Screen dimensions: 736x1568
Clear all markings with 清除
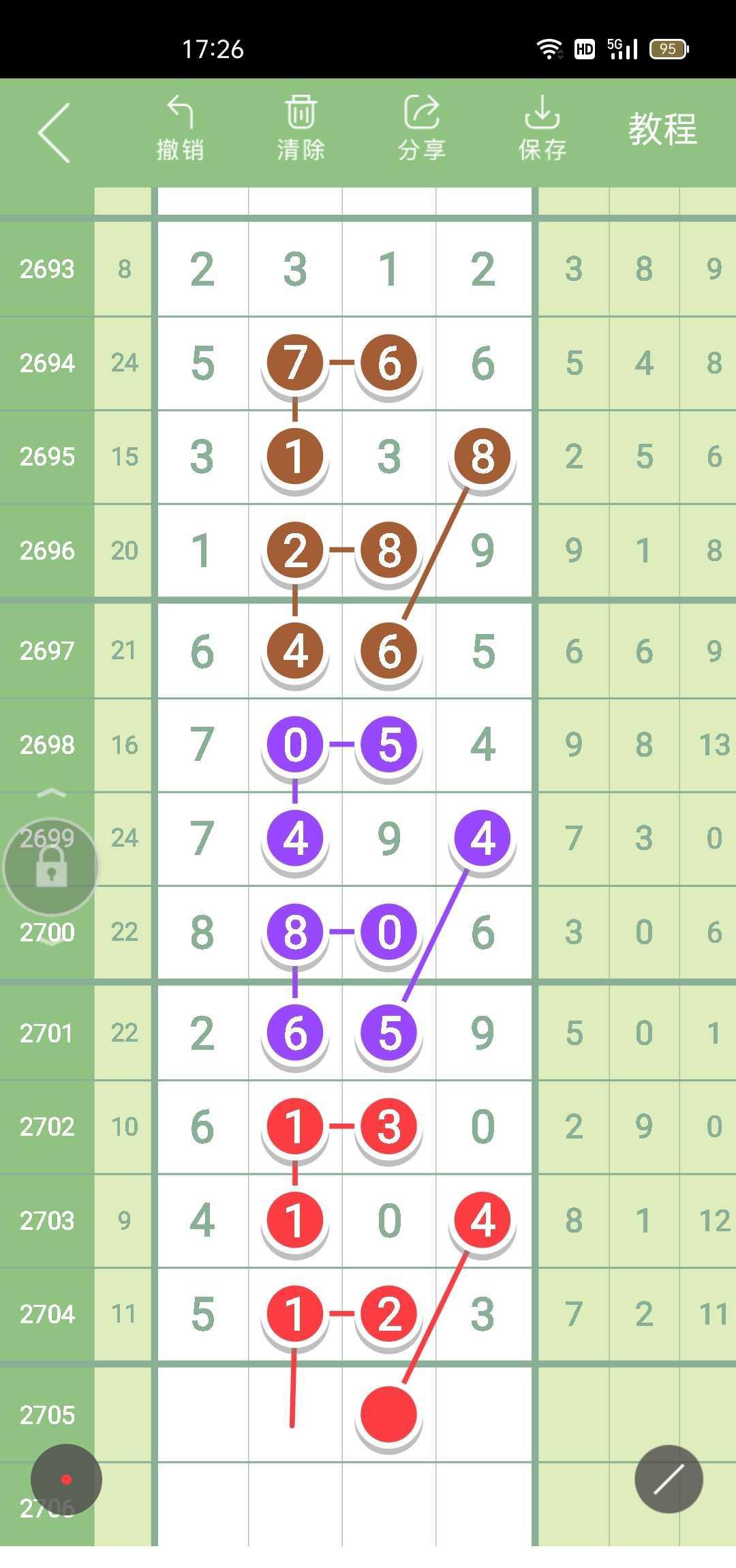coord(301,129)
